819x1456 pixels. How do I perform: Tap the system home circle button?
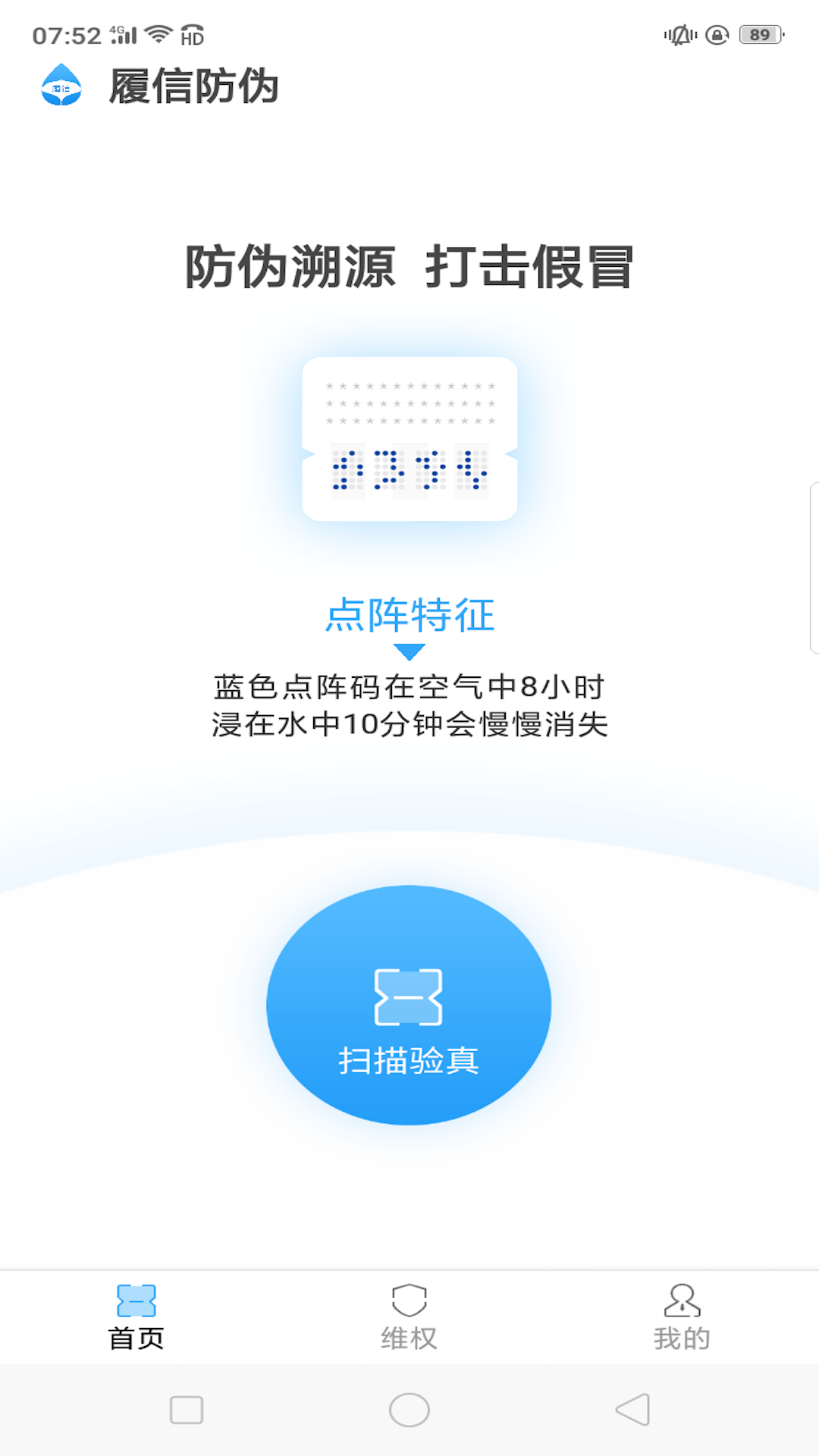point(409,1410)
